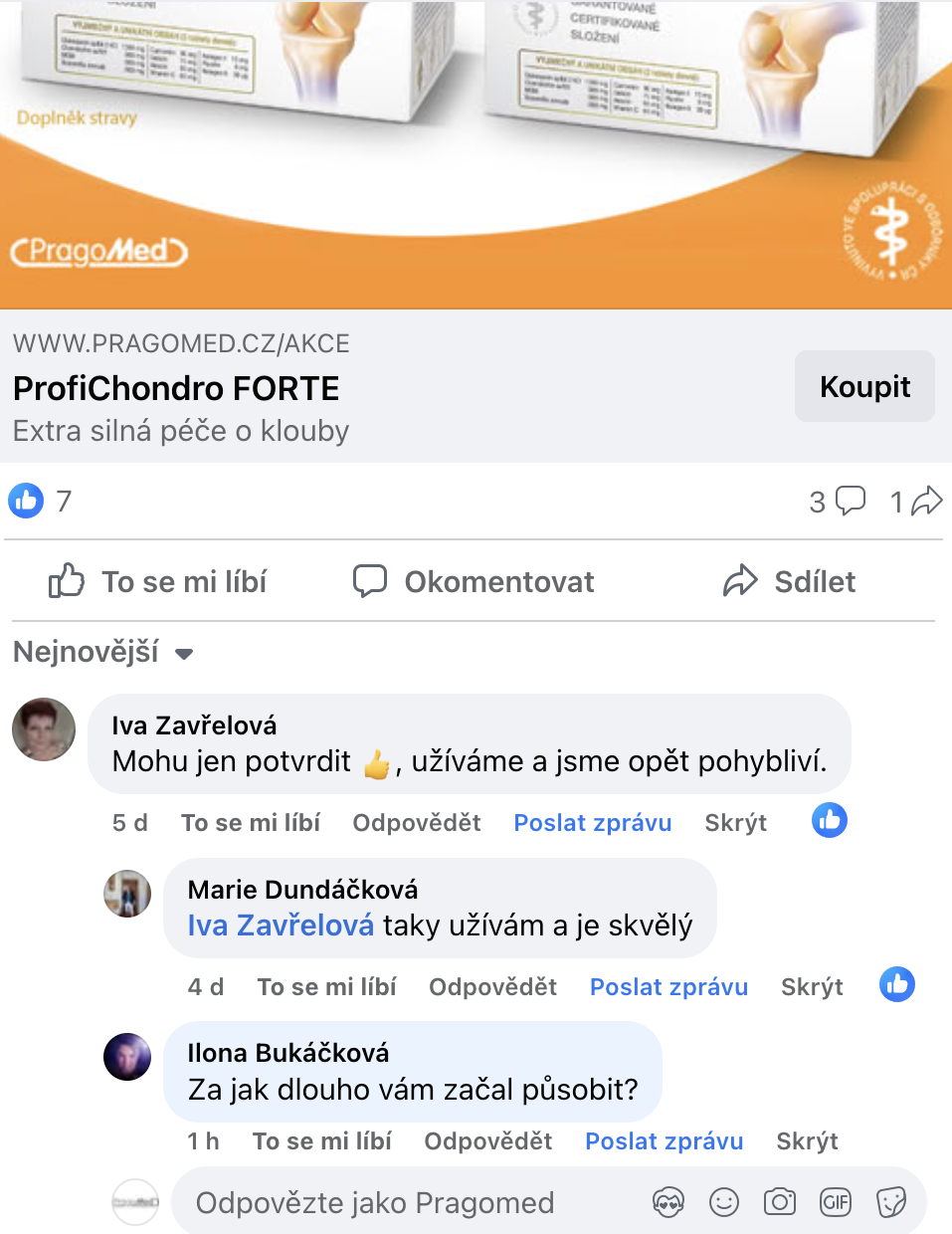Screen dimensions: 952x1234
Task: View the list of post comments count
Action: pos(837,502)
